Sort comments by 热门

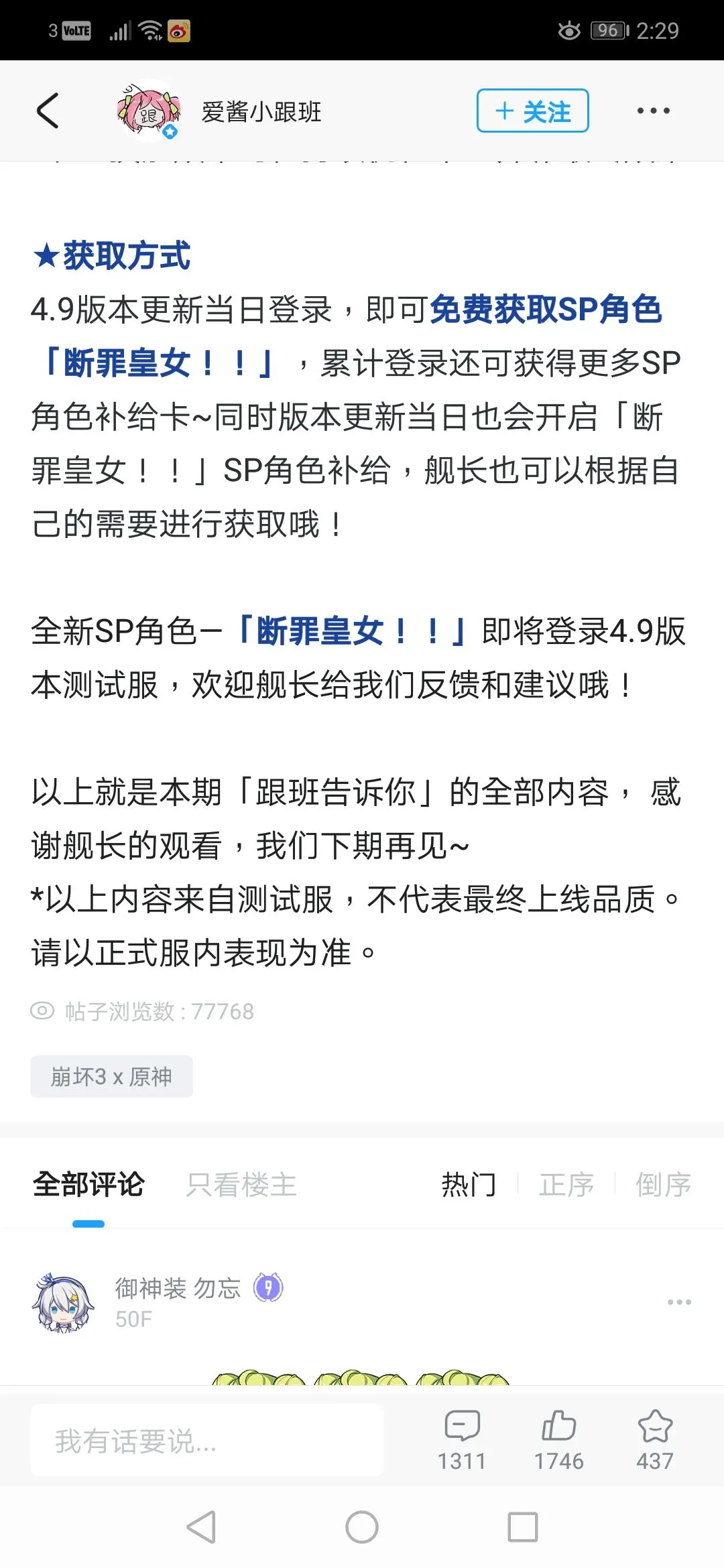pos(469,1185)
